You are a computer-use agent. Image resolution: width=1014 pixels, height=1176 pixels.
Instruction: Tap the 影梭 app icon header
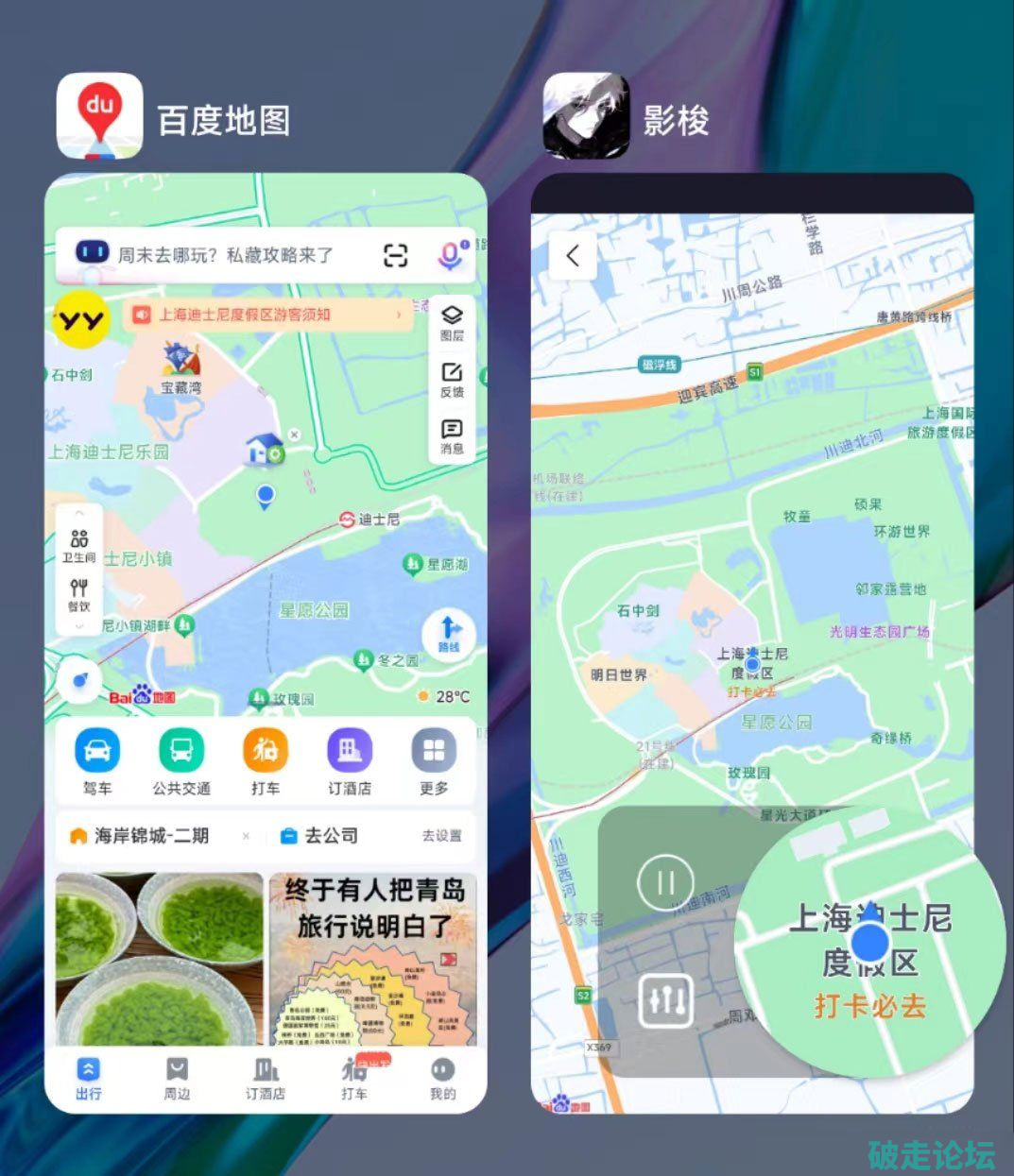(x=586, y=117)
